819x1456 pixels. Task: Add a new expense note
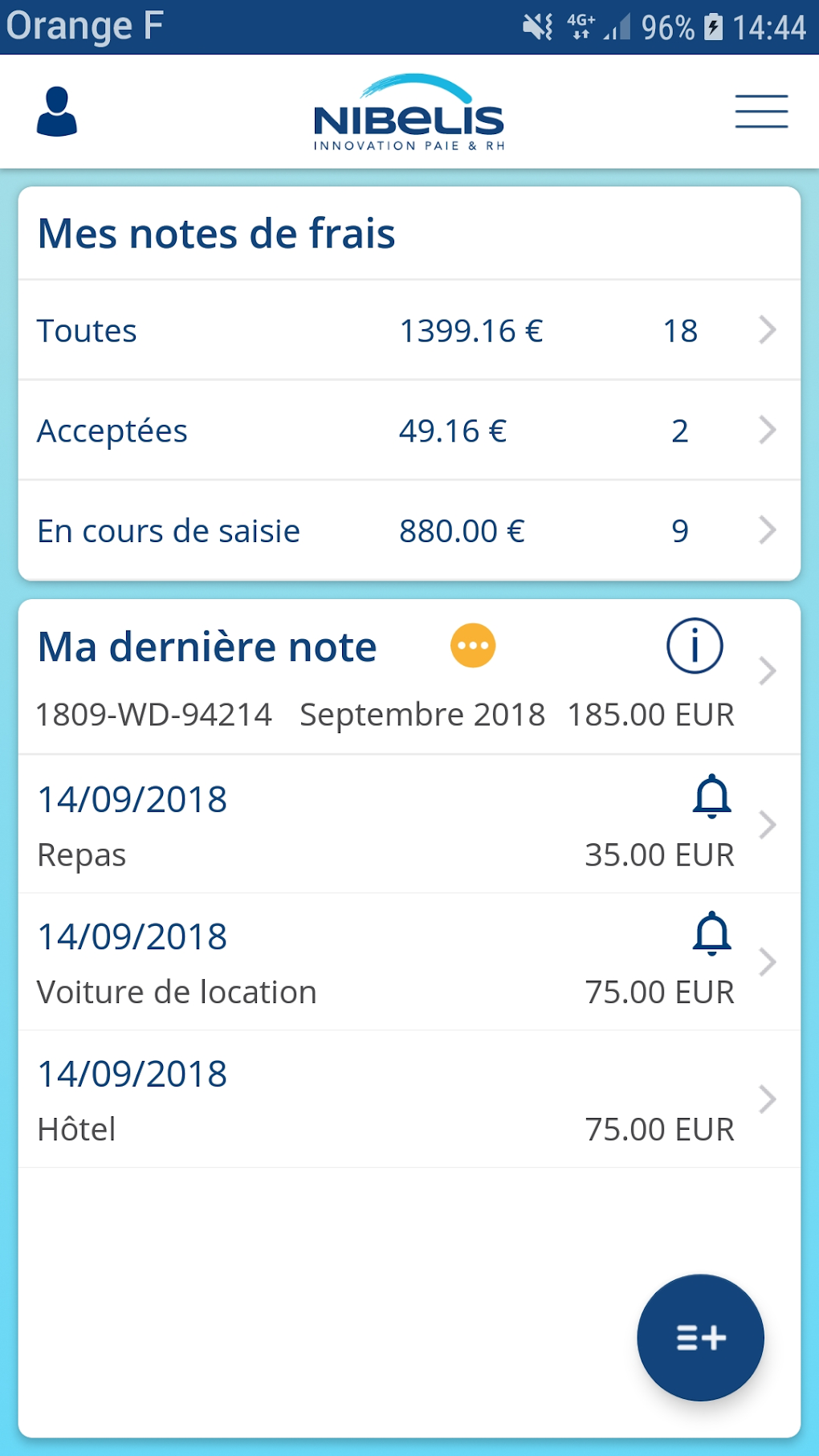tap(700, 1337)
